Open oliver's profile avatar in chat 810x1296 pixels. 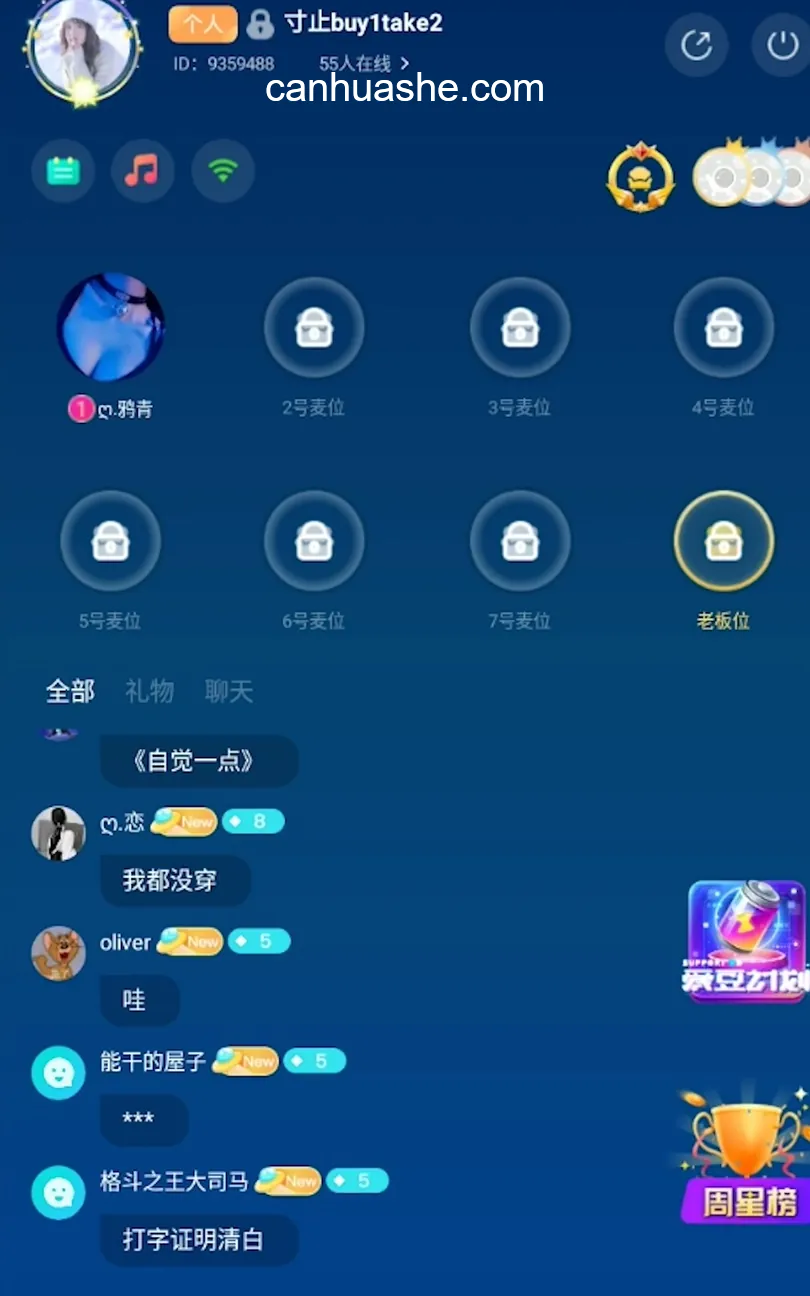click(58, 953)
